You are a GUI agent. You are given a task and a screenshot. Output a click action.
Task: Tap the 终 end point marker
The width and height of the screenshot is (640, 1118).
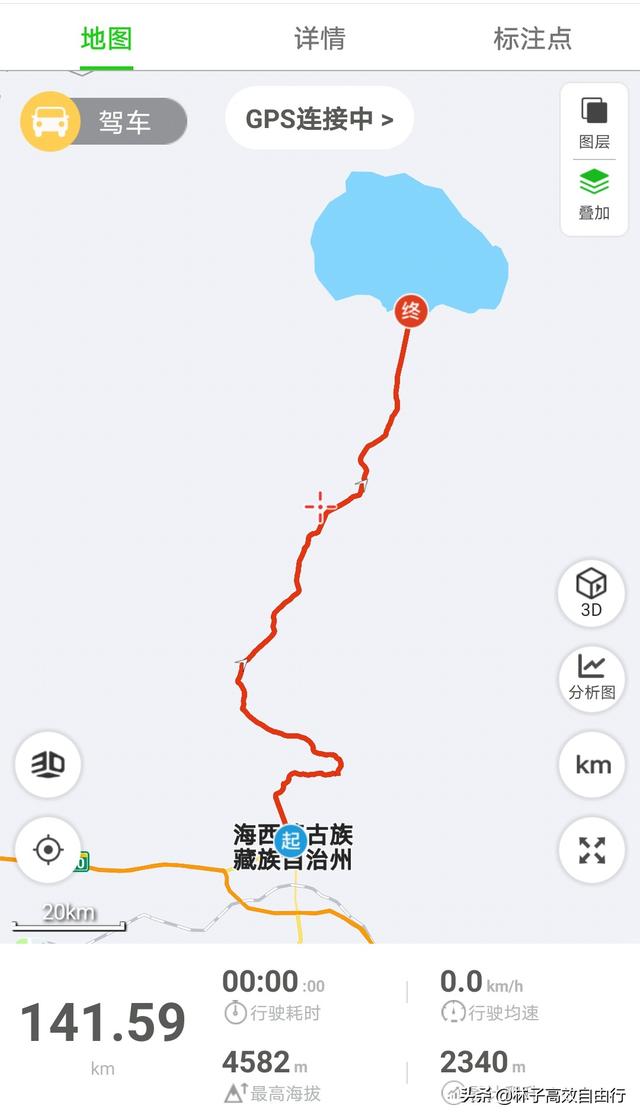click(x=411, y=311)
